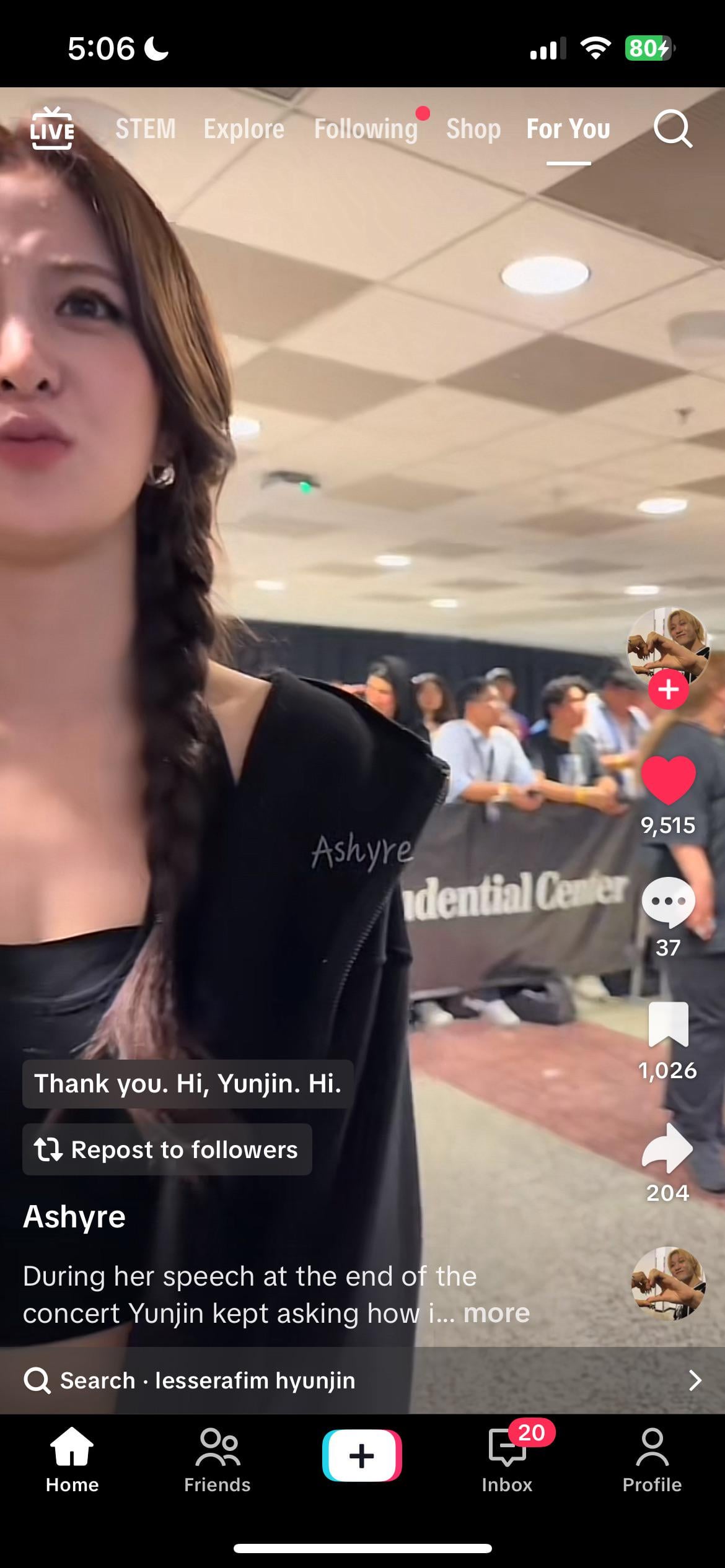Select the For You tab
This screenshot has width=725, height=1568.
click(x=568, y=129)
